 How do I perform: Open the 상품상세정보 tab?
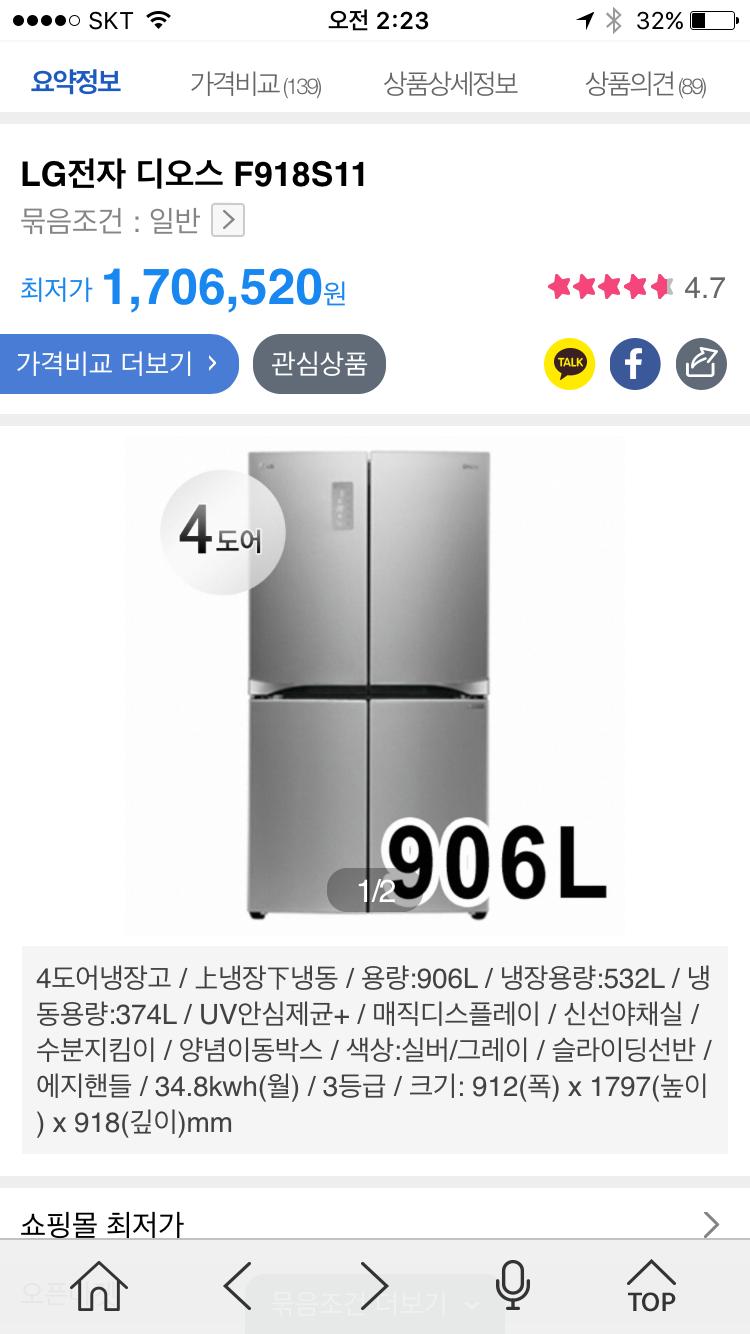point(450,84)
